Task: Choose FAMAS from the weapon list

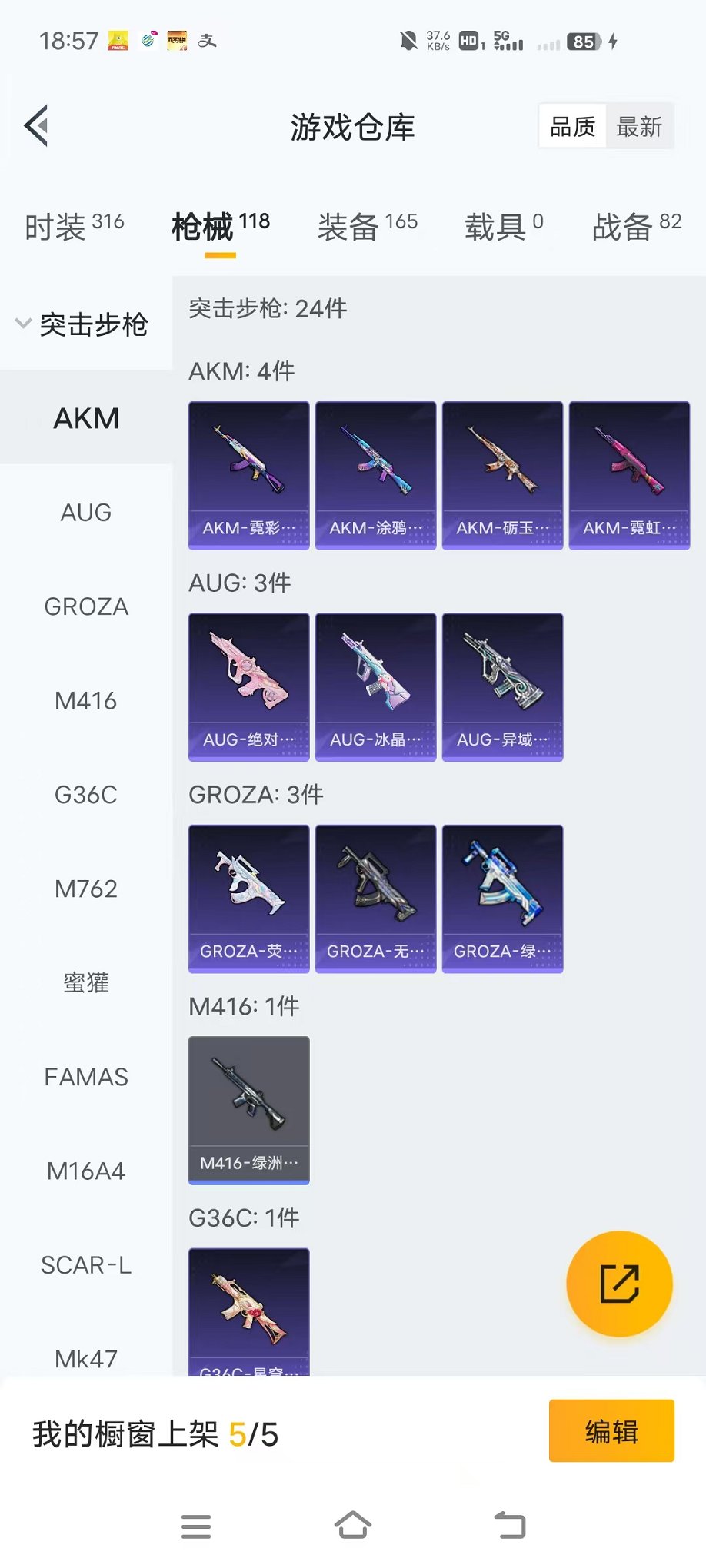Action: (86, 1077)
